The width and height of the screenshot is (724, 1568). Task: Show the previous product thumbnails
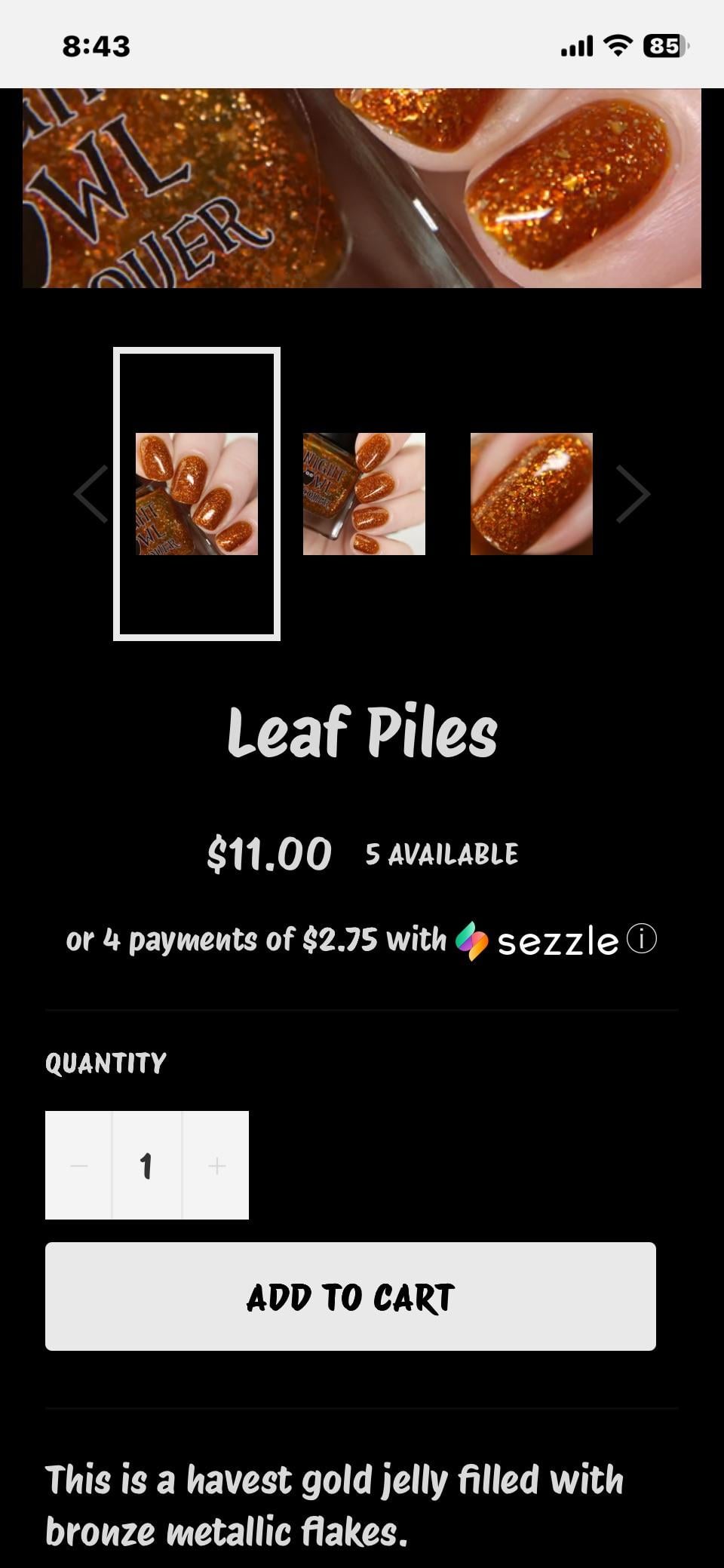click(91, 494)
